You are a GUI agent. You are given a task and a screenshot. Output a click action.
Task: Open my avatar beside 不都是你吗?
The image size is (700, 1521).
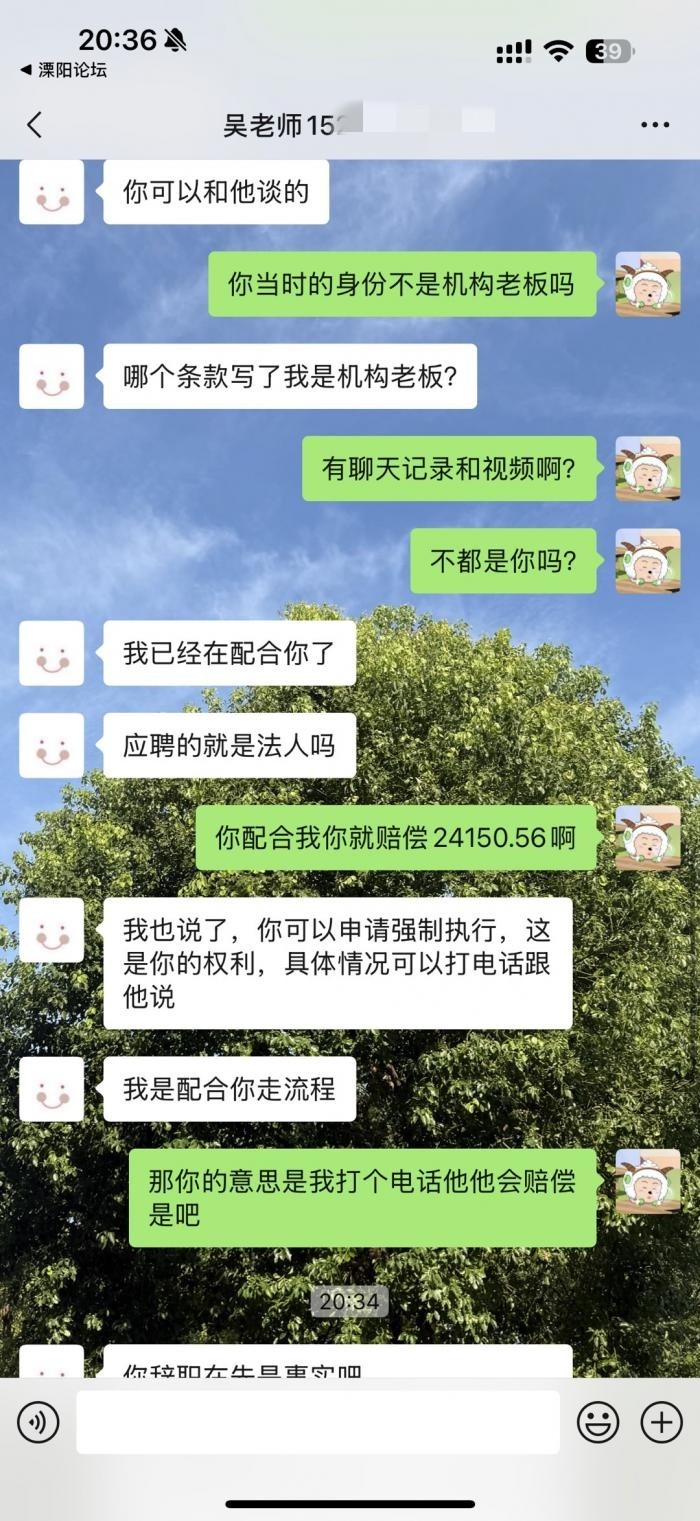647,561
